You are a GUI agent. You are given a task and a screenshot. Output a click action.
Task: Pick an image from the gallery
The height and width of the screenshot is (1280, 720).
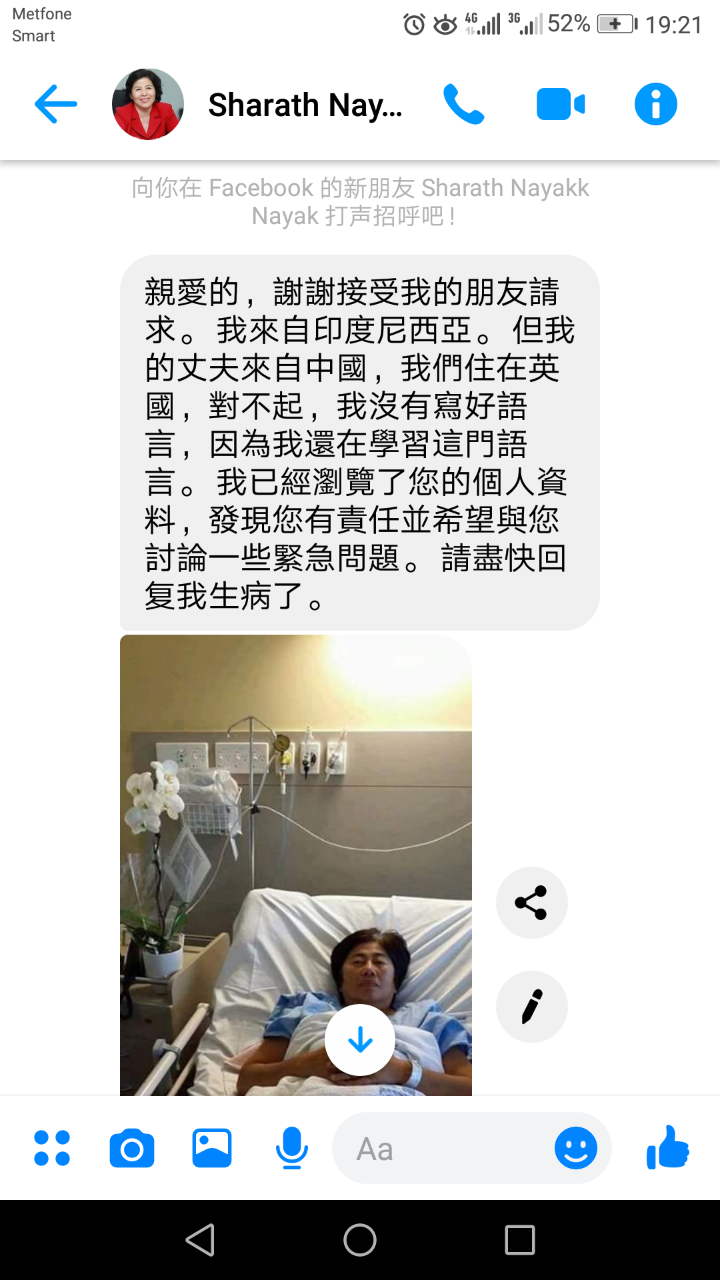[212, 1148]
